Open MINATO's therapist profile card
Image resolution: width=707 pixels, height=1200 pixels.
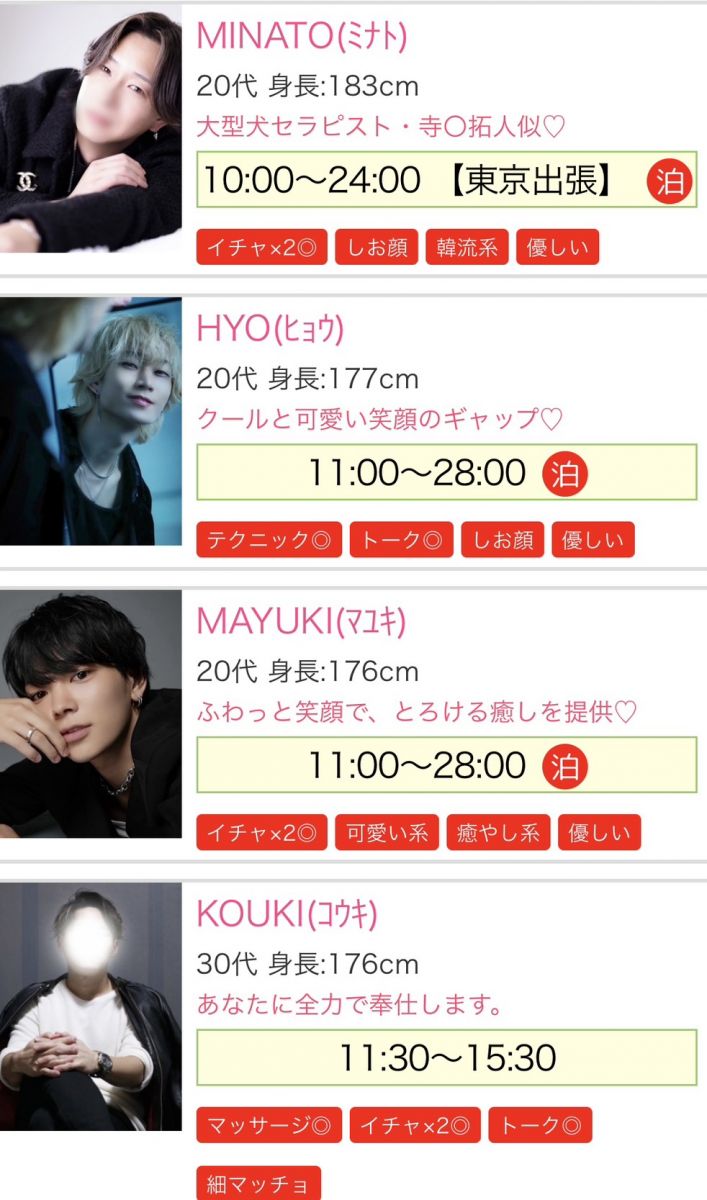(301, 36)
